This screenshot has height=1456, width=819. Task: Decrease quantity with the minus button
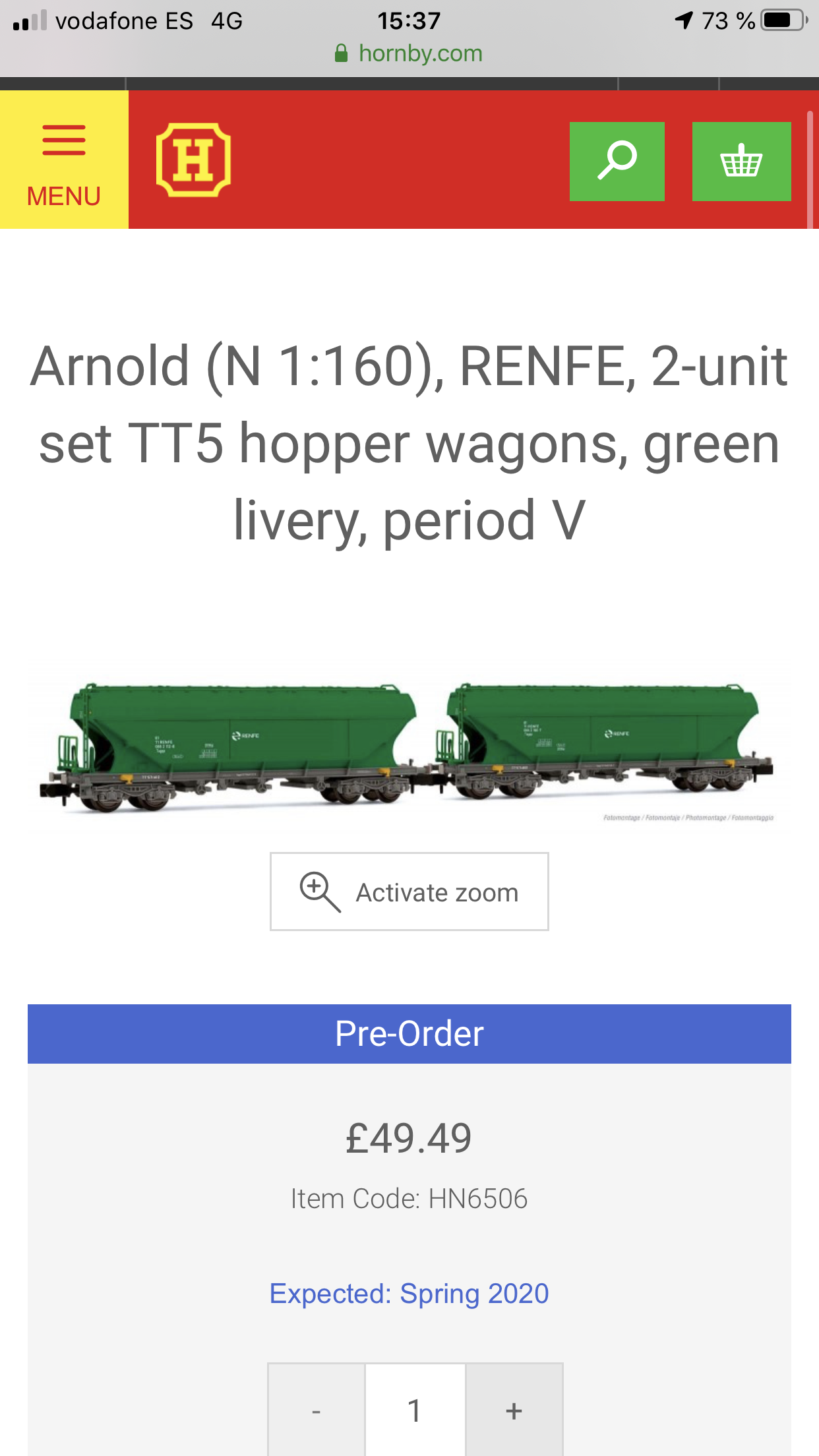pyautogui.click(x=317, y=1410)
